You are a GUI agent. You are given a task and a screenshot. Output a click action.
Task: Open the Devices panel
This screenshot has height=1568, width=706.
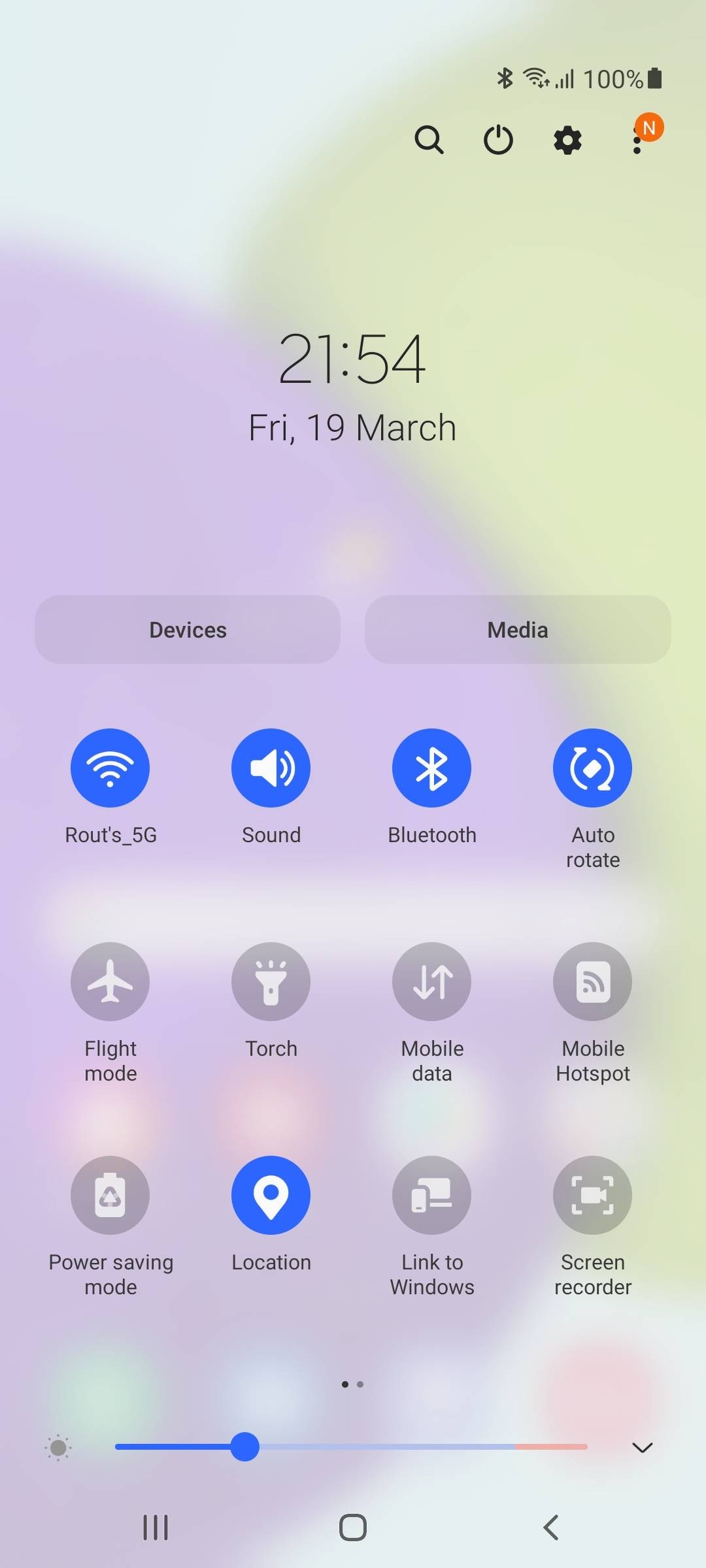[x=188, y=630]
